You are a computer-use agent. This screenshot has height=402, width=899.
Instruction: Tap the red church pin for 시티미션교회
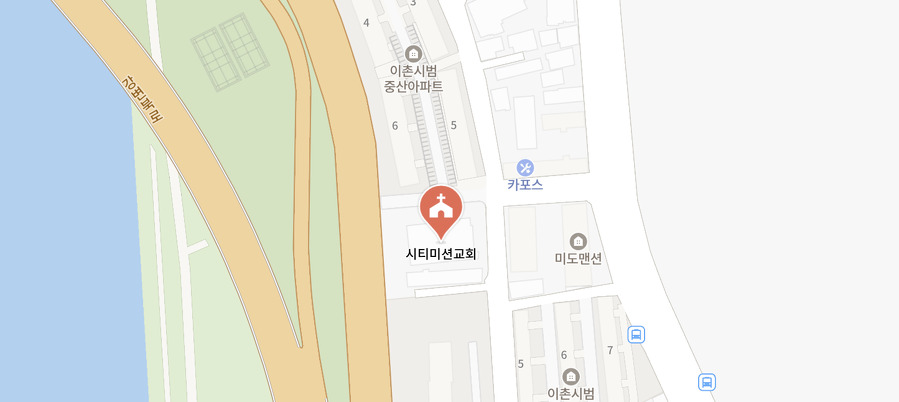(x=440, y=207)
